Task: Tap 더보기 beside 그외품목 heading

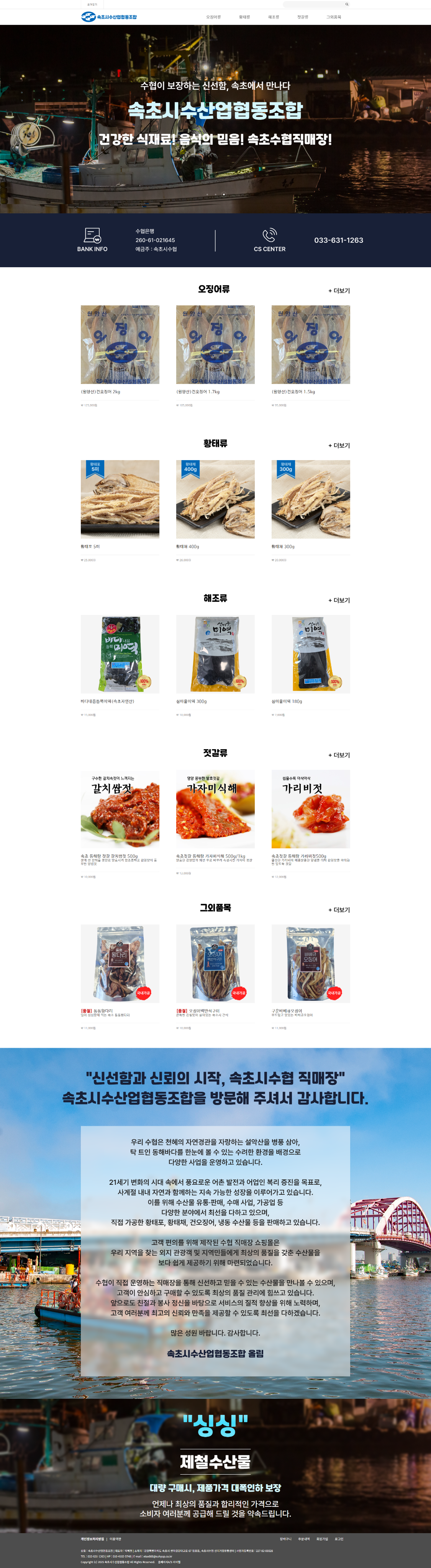Action: [339, 910]
